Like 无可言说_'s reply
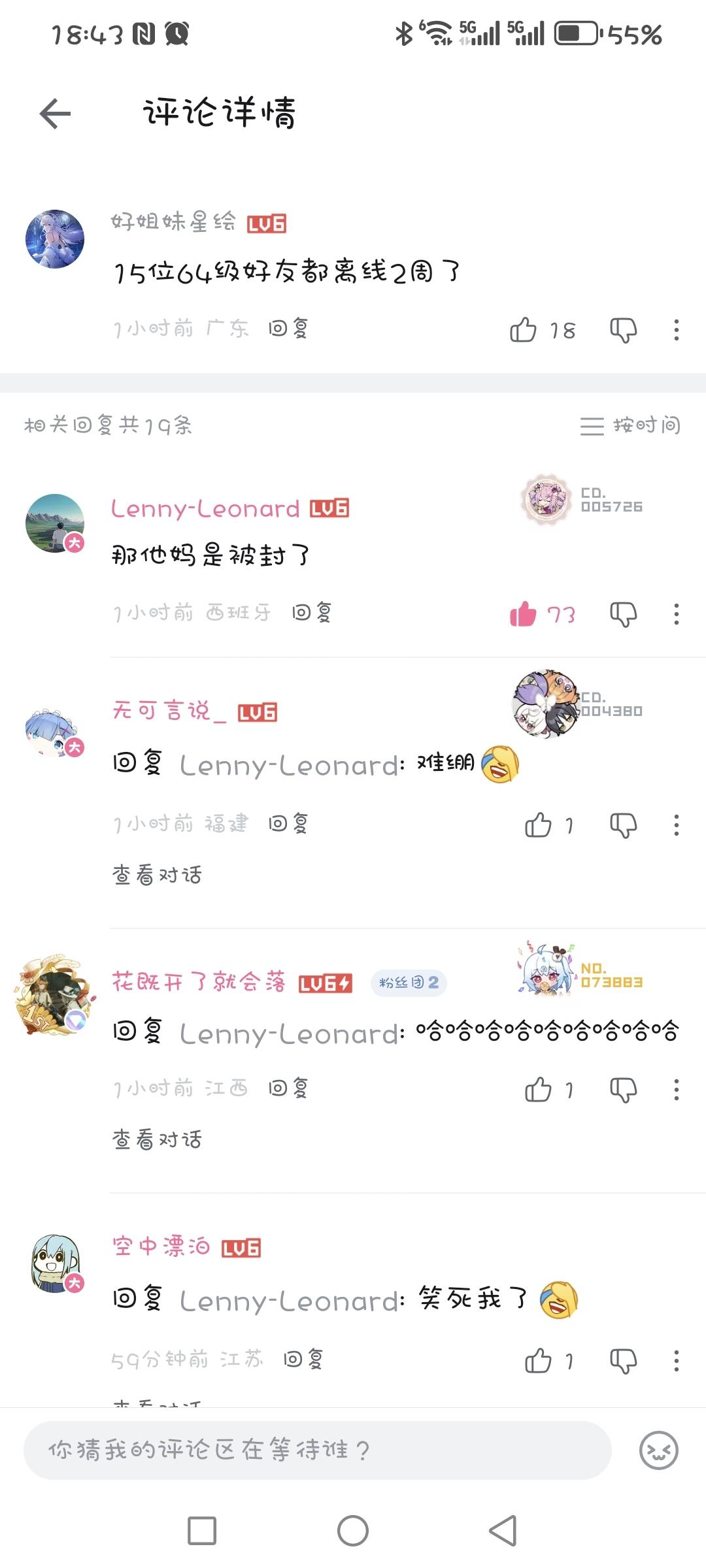This screenshot has width=706, height=1568. pos(539,825)
